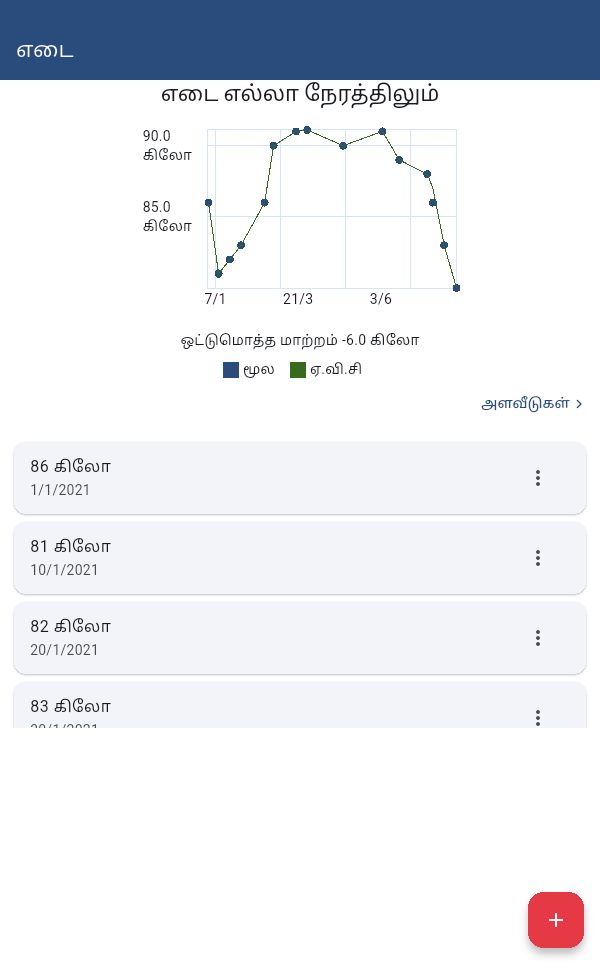Open options menu for 82 கிலோ entry
This screenshot has height=964, width=600.
coord(538,638)
